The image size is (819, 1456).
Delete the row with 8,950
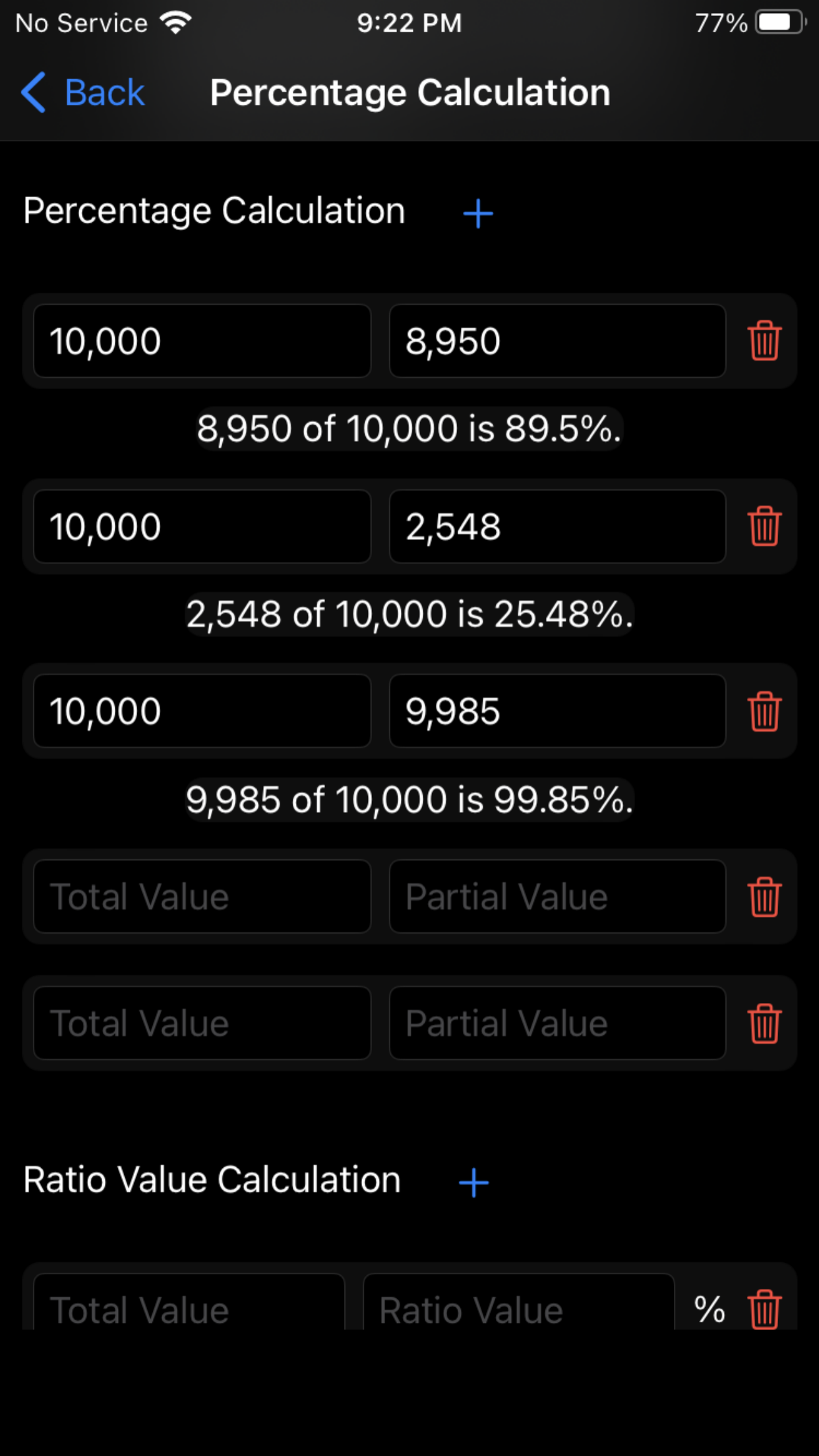click(764, 341)
